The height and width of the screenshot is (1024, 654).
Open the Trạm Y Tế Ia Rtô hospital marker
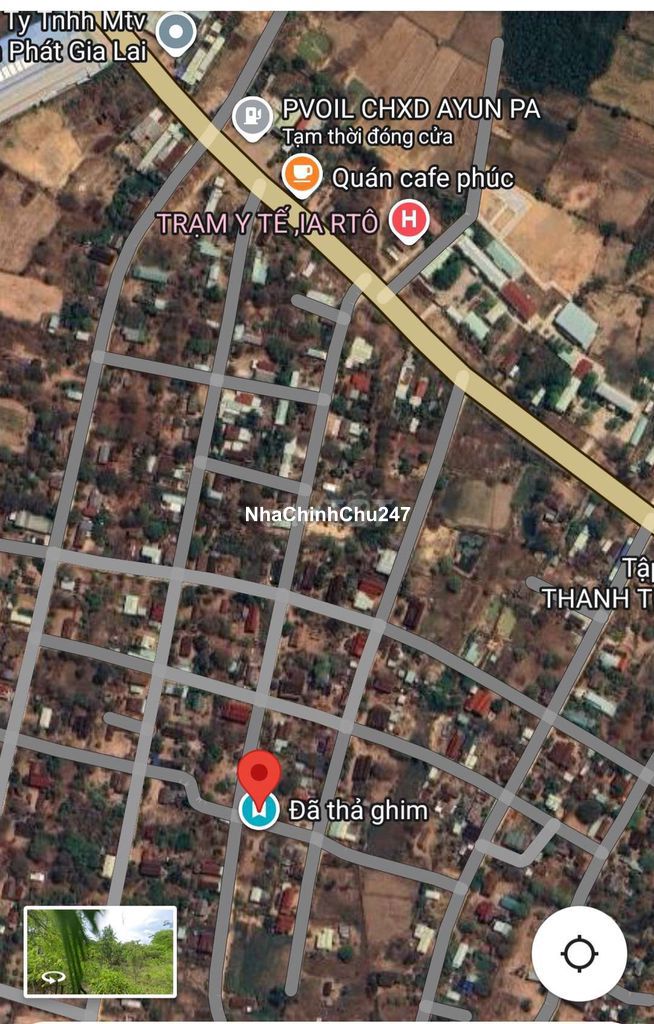pyautogui.click(x=408, y=220)
